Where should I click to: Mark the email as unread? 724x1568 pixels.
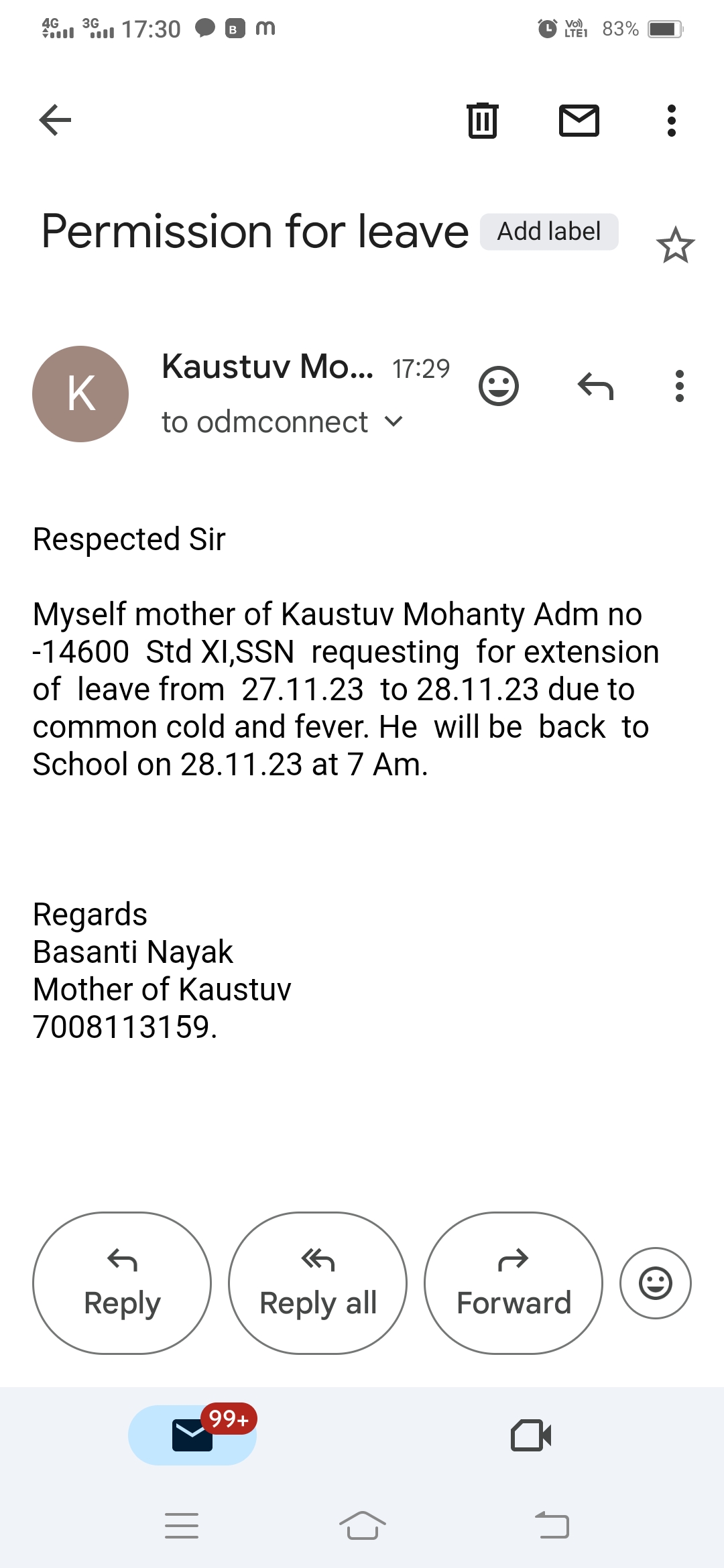pyautogui.click(x=579, y=121)
